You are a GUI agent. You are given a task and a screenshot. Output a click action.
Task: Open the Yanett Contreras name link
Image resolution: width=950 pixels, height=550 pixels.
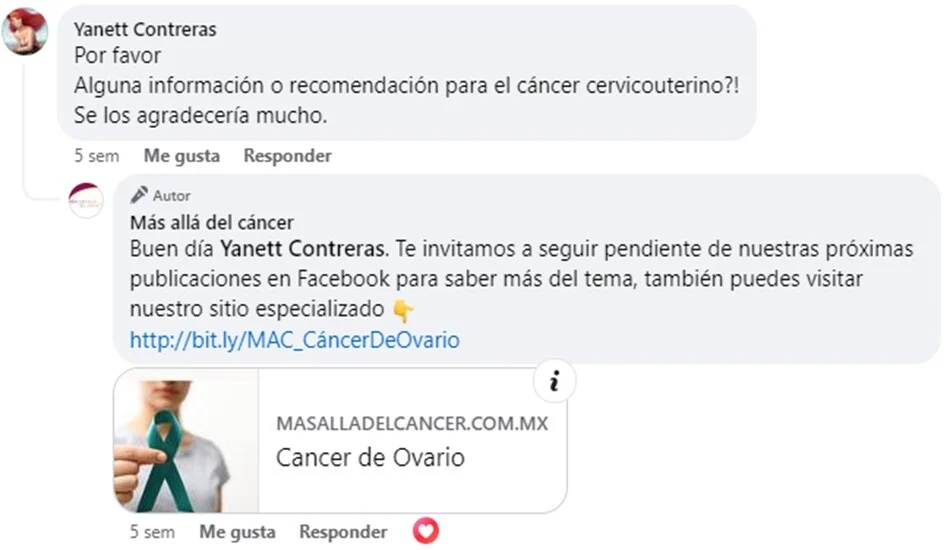(x=145, y=30)
